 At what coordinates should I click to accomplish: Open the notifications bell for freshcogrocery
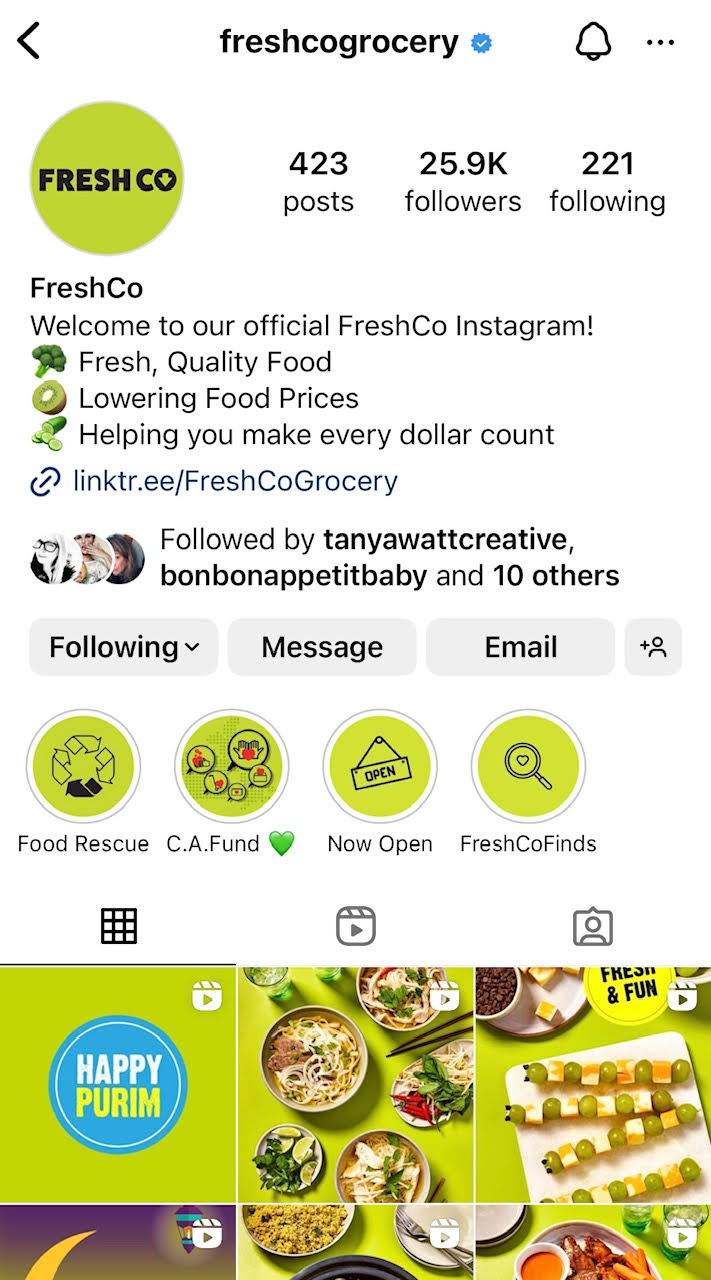pos(593,42)
